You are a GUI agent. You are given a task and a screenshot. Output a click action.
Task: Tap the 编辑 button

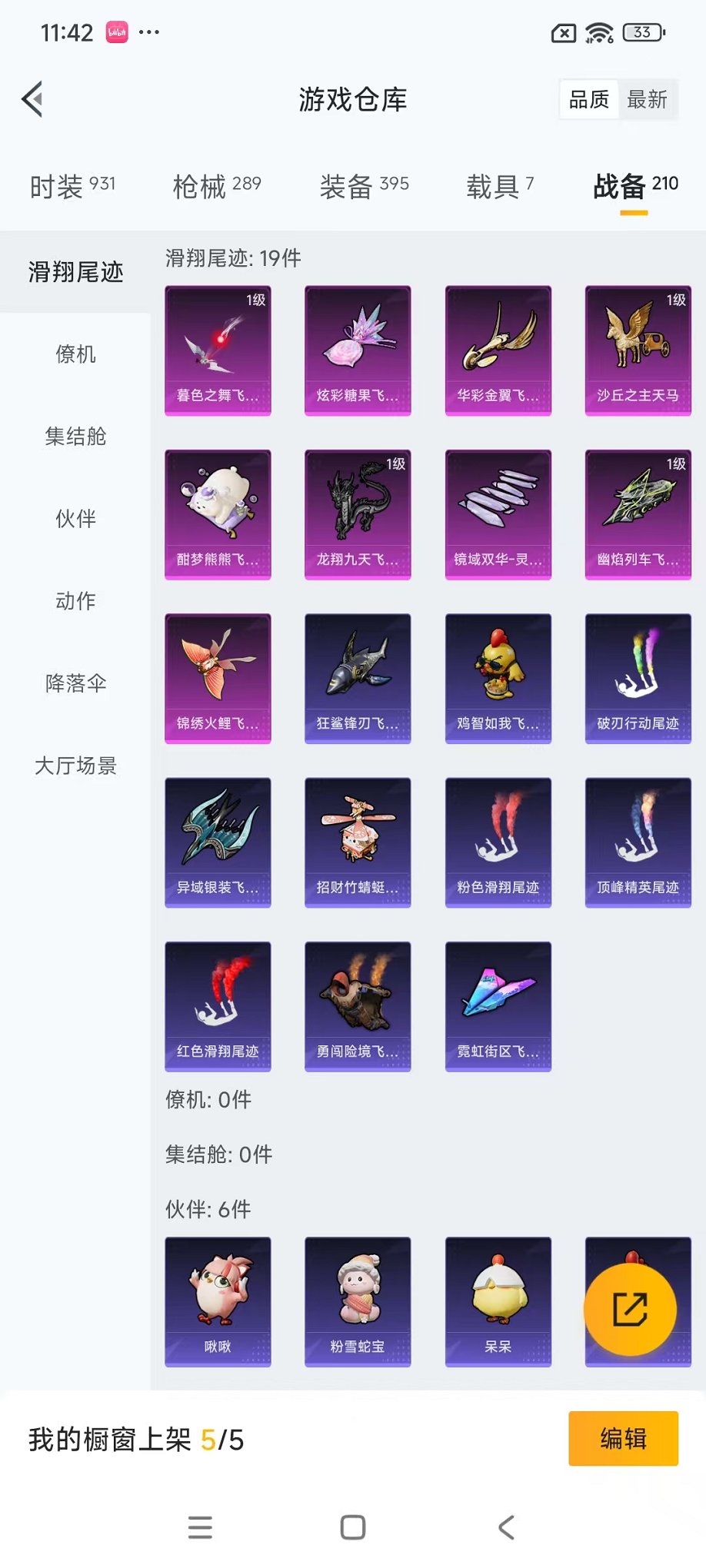click(623, 1438)
